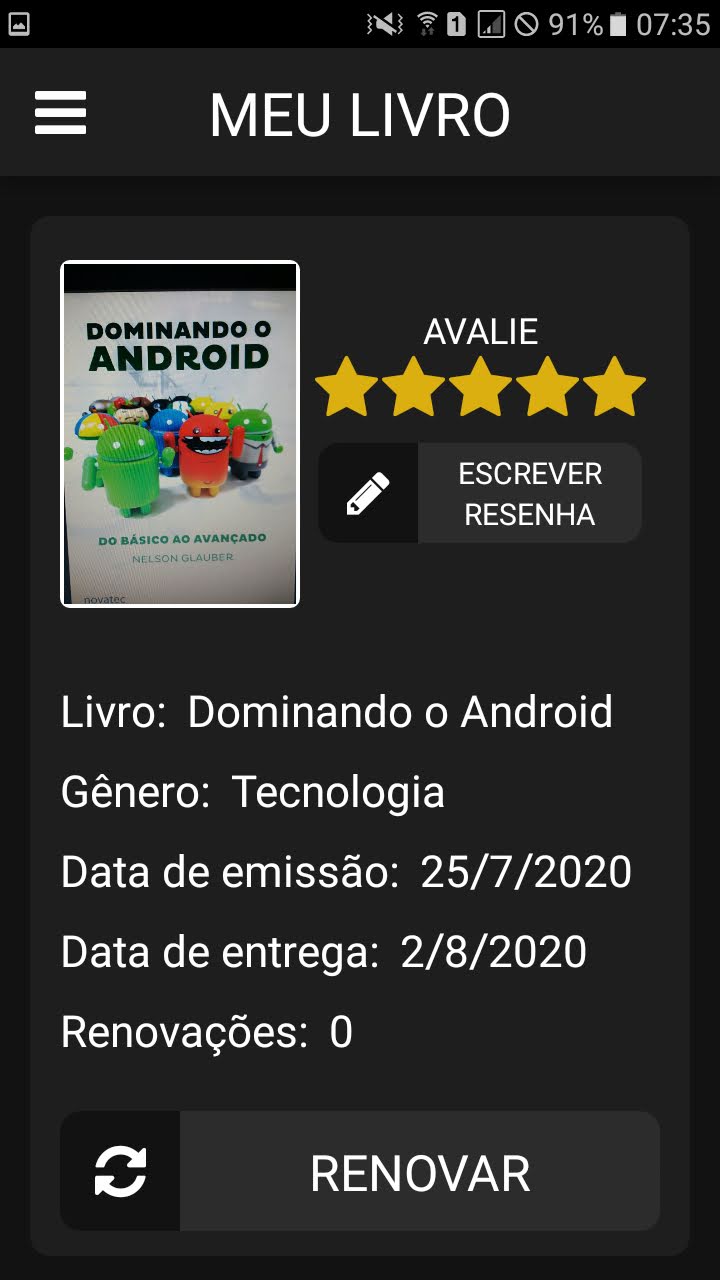Give the book three stars
720x1280 pixels.
tap(480, 389)
